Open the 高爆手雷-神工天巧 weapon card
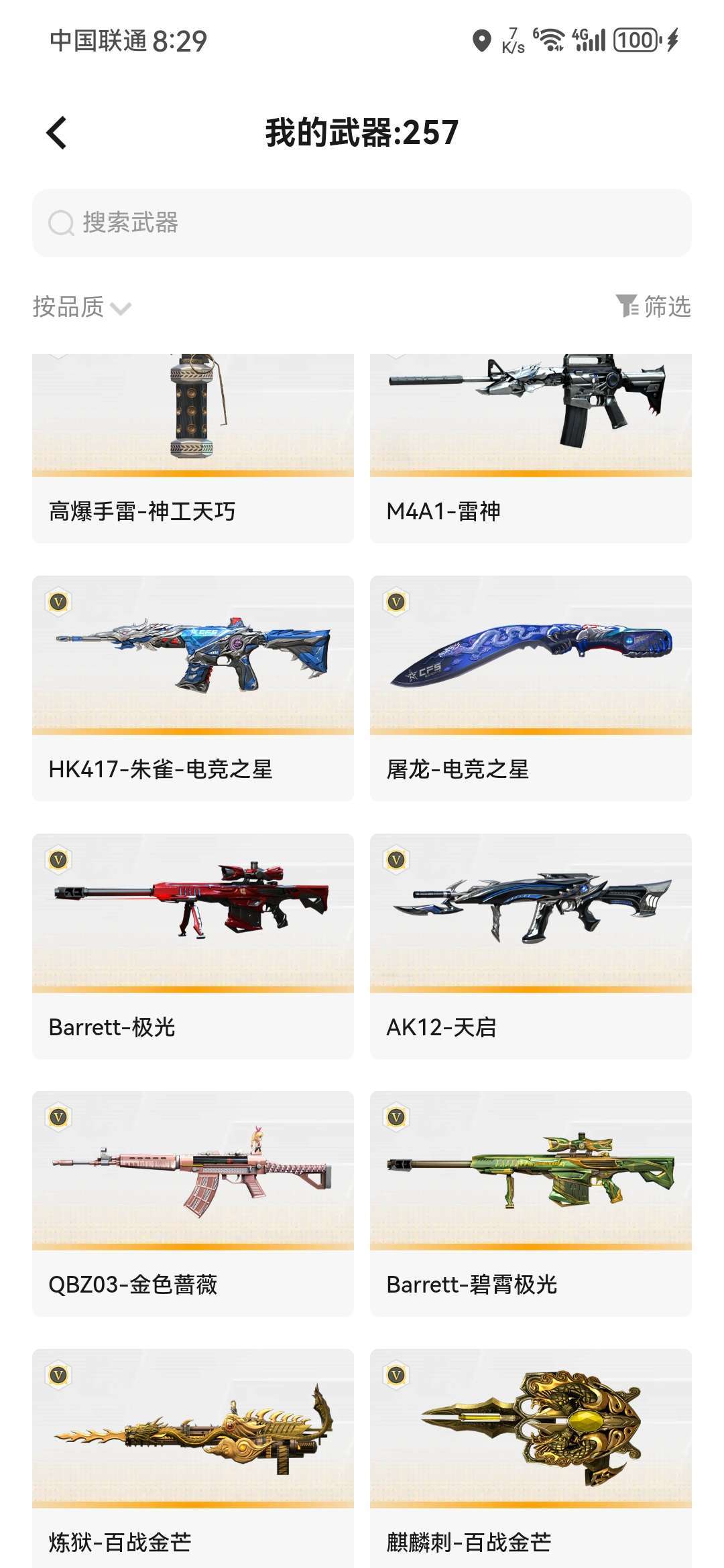The image size is (724, 1568). tap(193, 448)
